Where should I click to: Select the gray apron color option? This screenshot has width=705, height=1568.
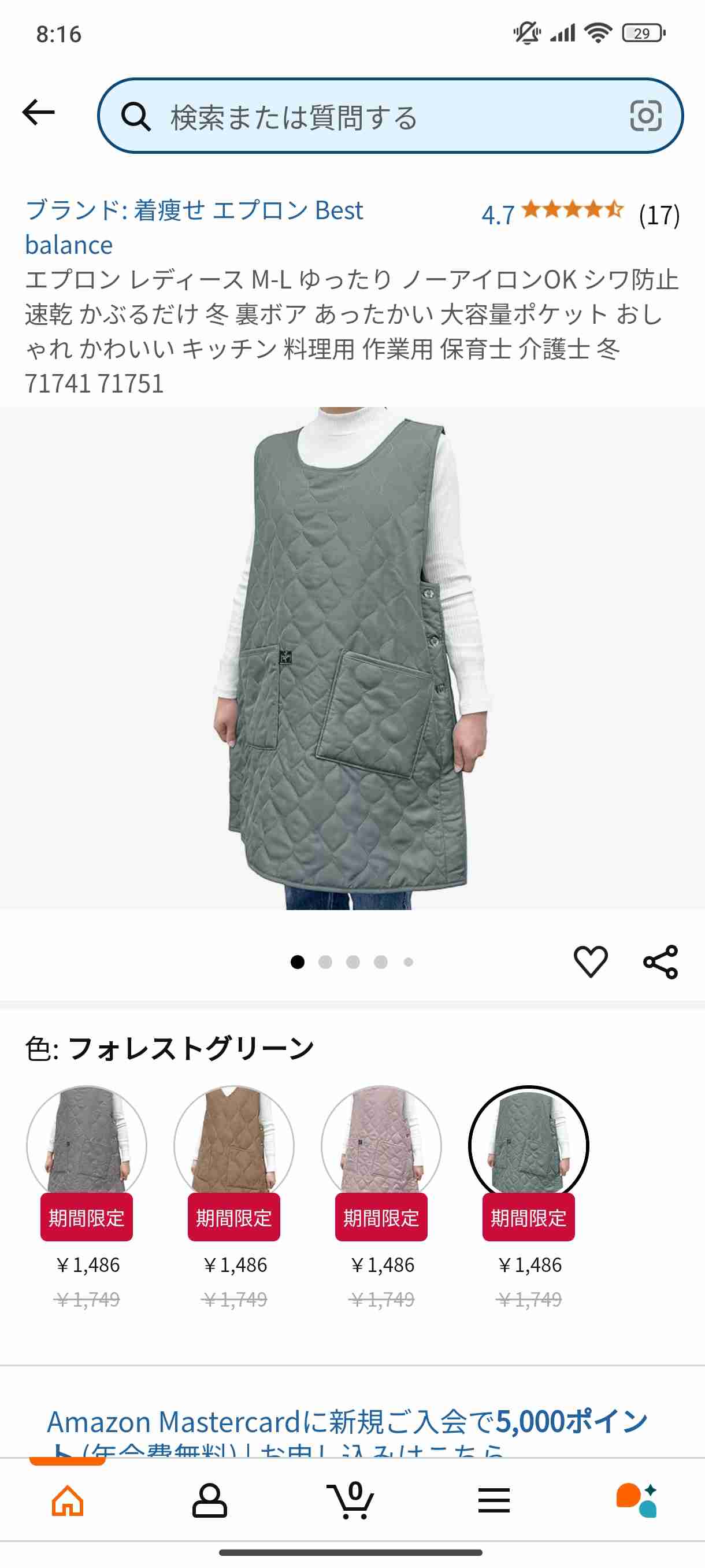tap(87, 1144)
